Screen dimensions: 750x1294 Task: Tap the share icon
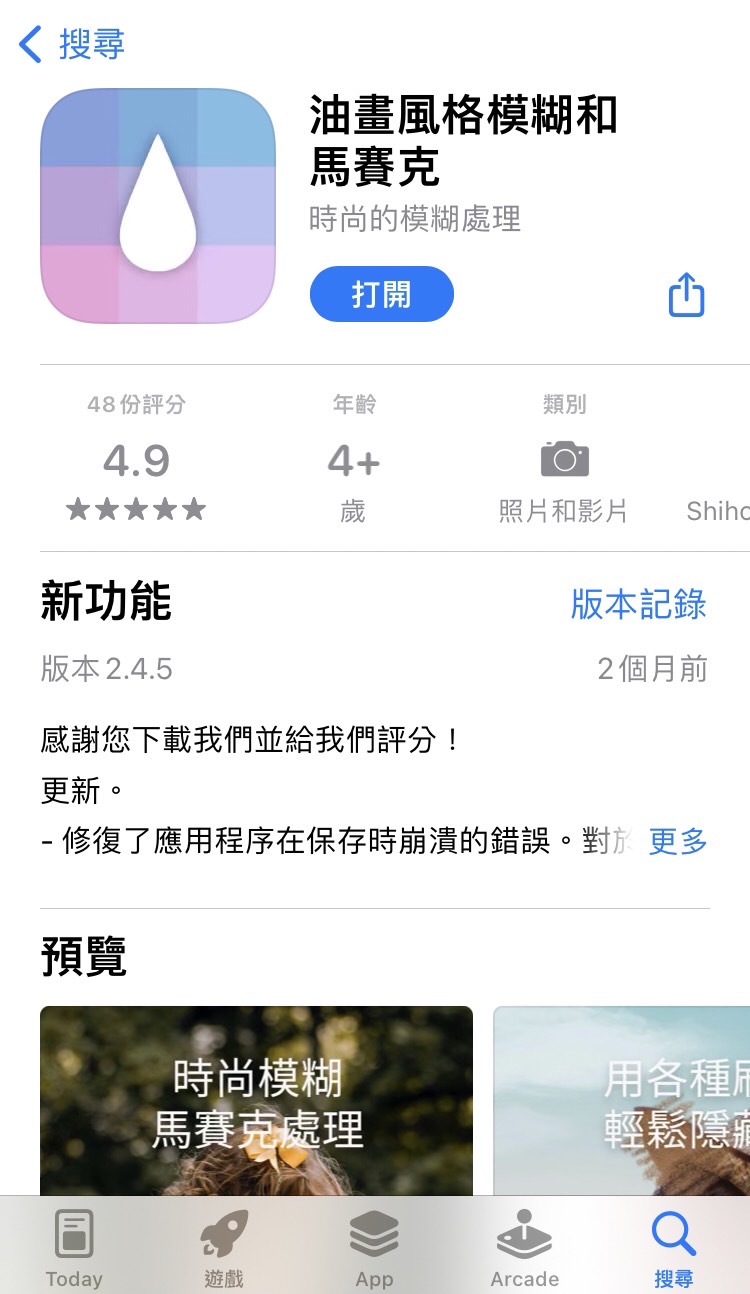click(x=685, y=294)
